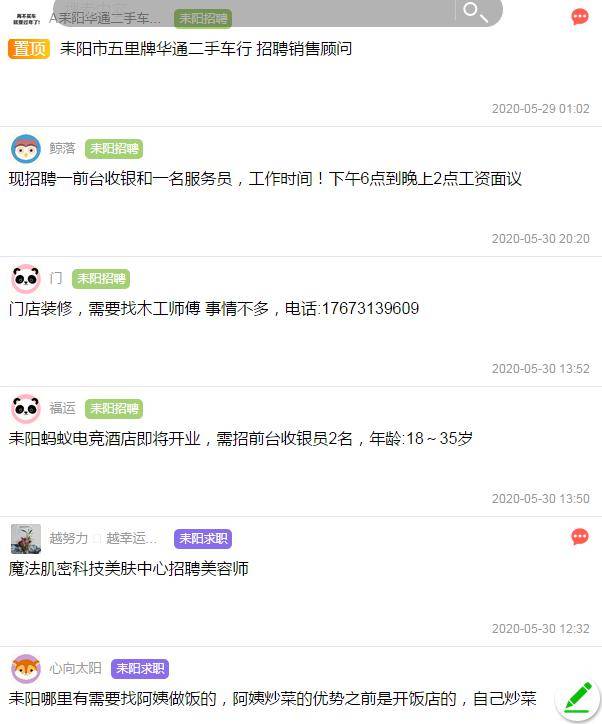The height and width of the screenshot is (724, 602).
Task: View 心向太阳's fox avatar profile
Action: pos(26,669)
